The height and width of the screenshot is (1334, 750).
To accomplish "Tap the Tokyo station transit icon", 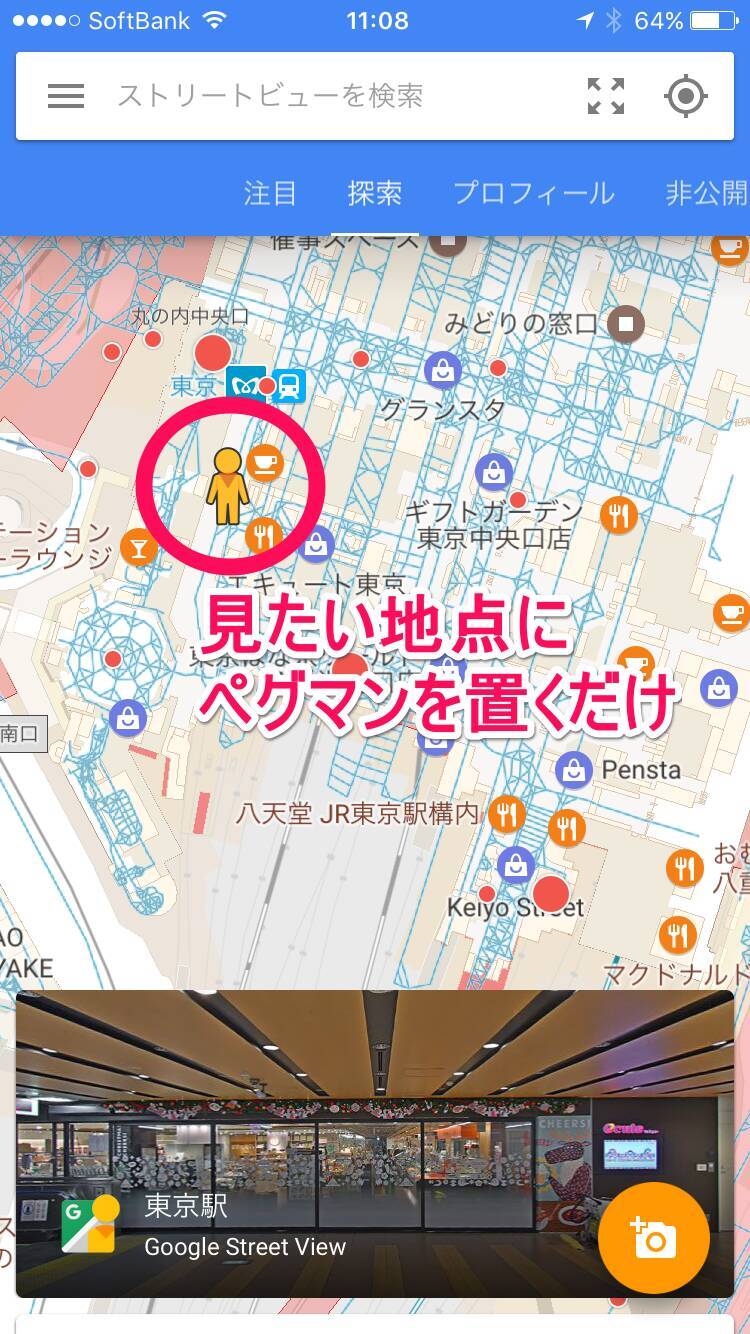I will (x=288, y=385).
